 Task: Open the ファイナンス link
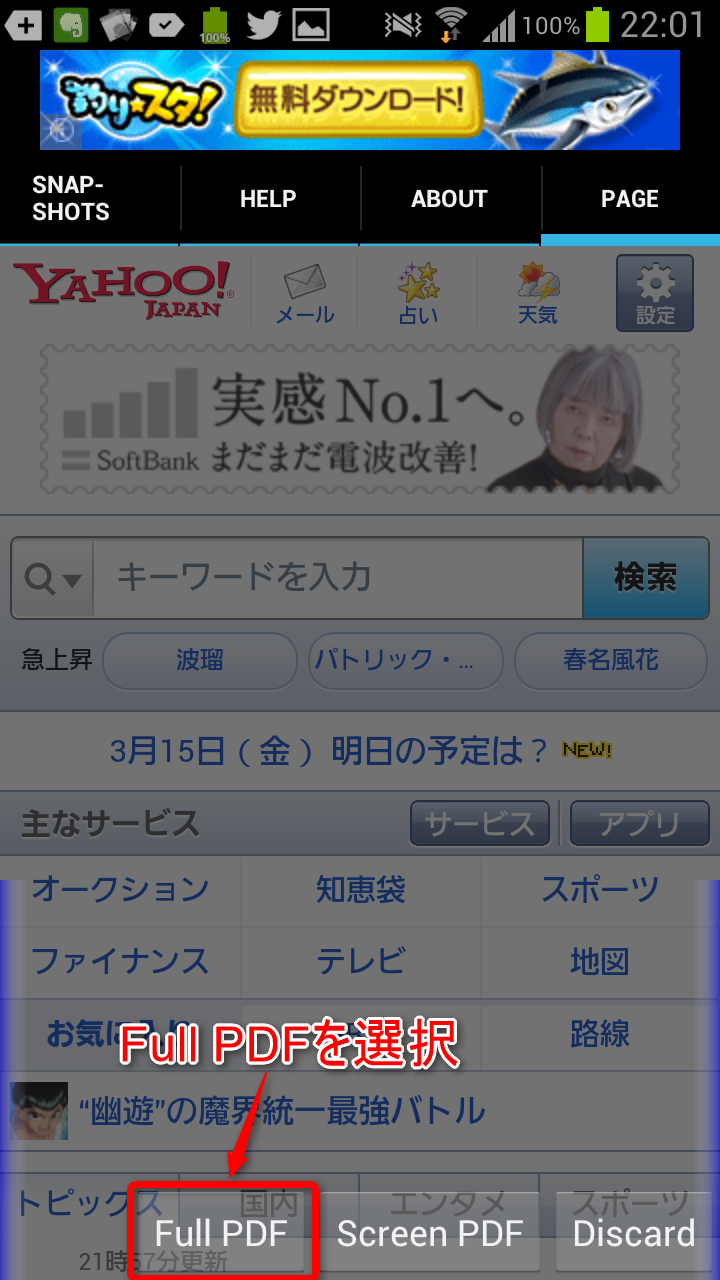point(120,961)
